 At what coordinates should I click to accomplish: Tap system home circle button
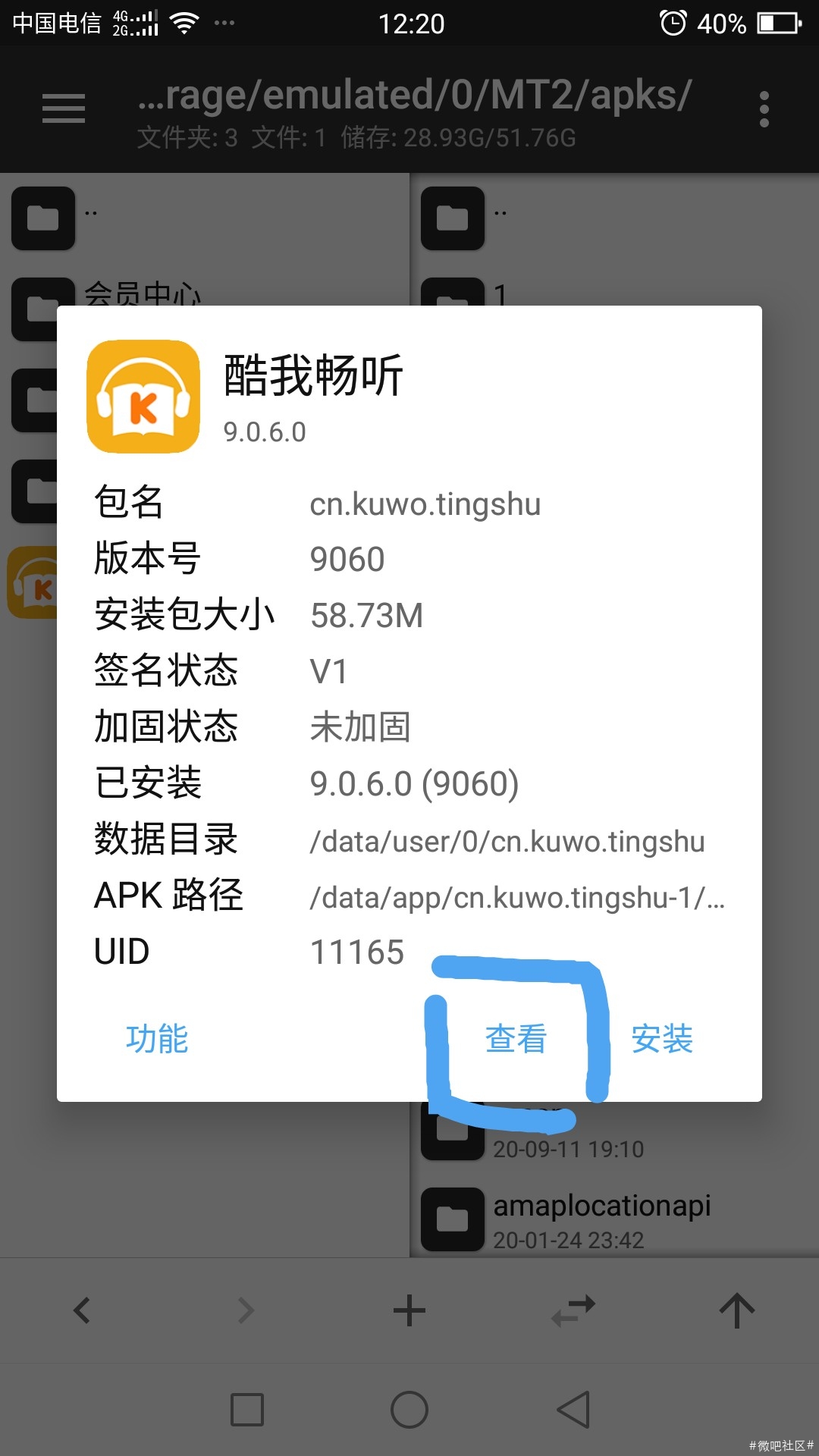pyautogui.click(x=409, y=1410)
